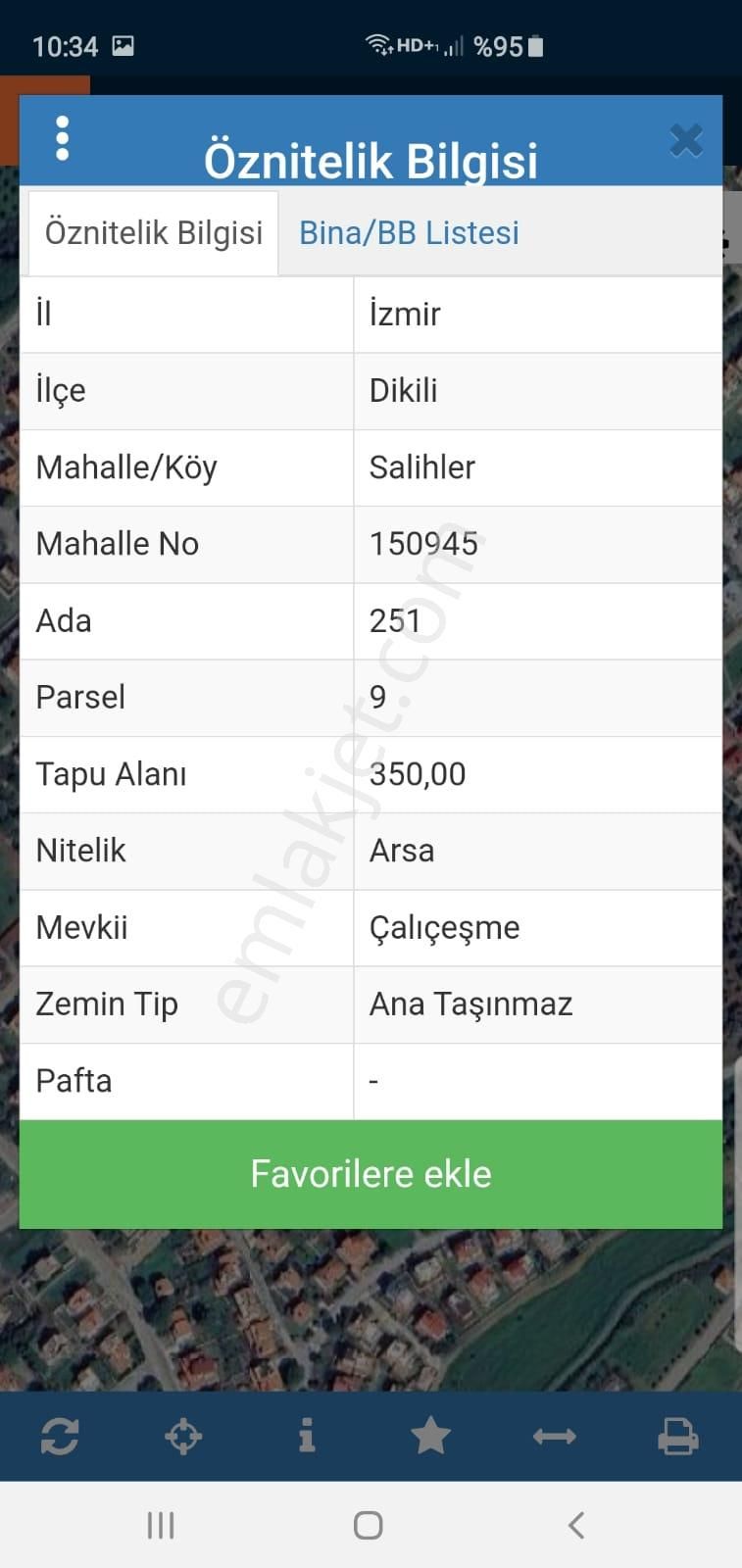Image resolution: width=742 pixels, height=1568 pixels.
Task: Select the distance measurement arrow tool
Action: point(554,1437)
